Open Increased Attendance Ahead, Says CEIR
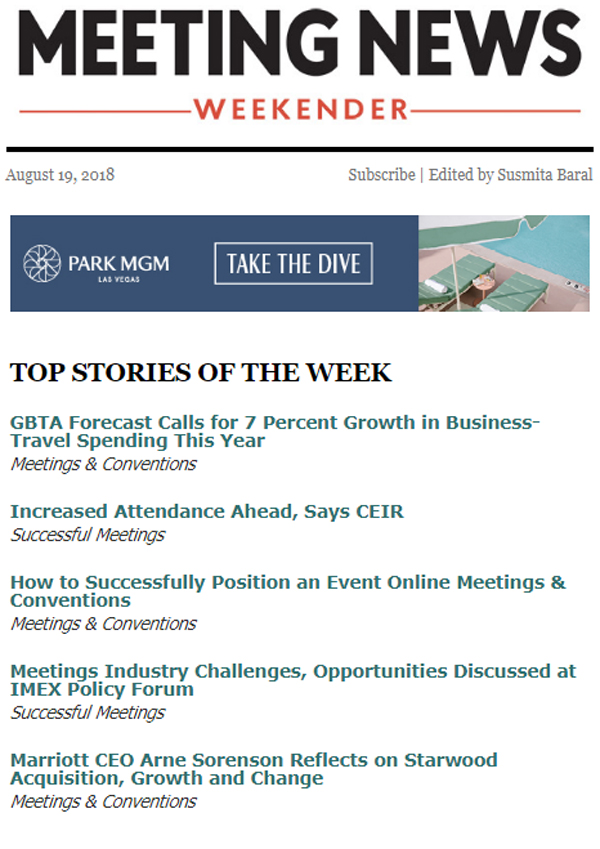 coord(207,512)
